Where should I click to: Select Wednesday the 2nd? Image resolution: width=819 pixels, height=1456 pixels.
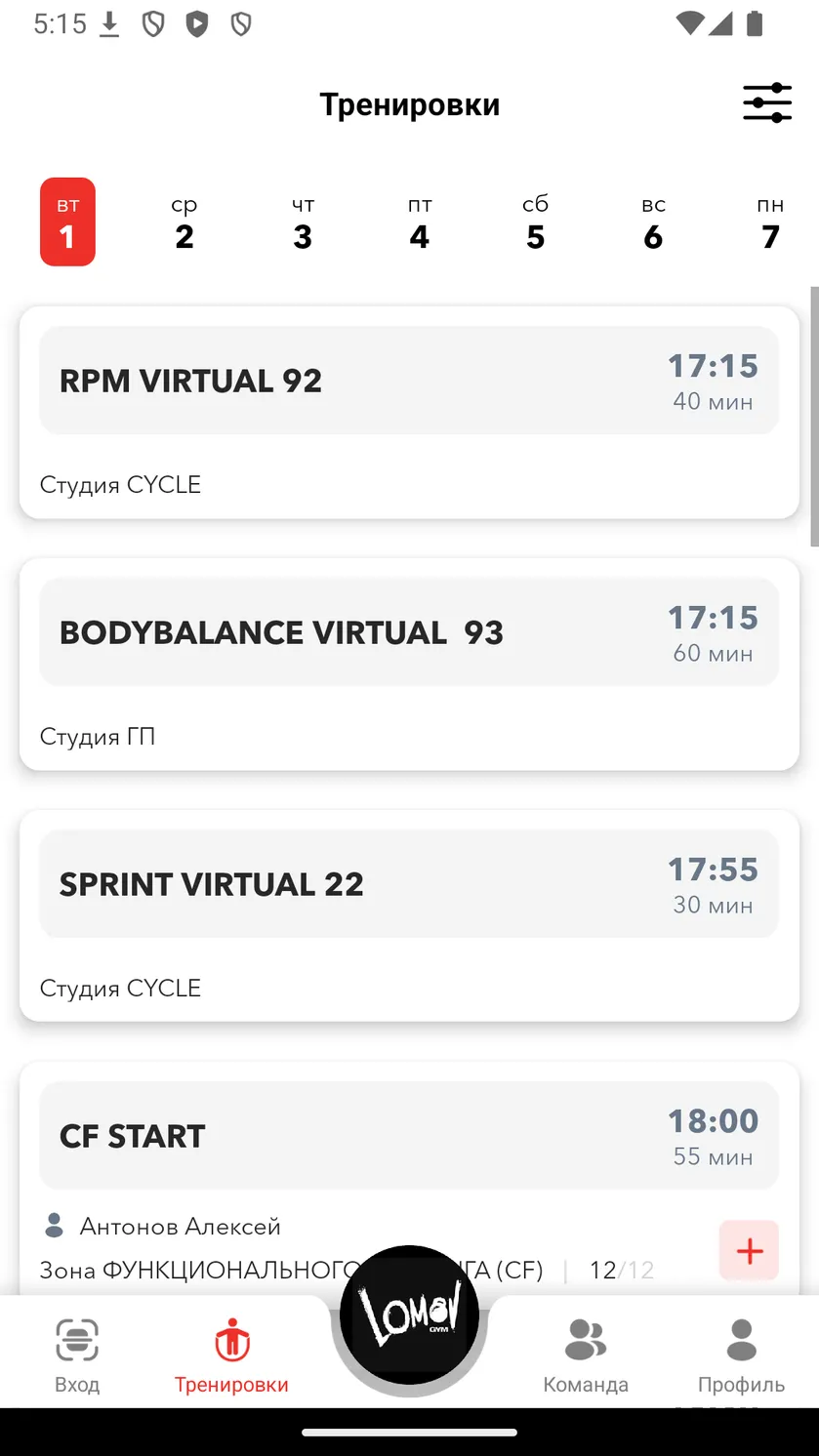pyautogui.click(x=184, y=222)
